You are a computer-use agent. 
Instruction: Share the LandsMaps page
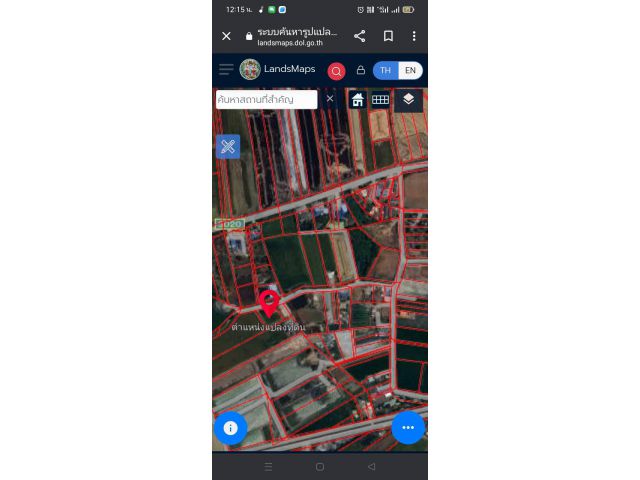360,36
